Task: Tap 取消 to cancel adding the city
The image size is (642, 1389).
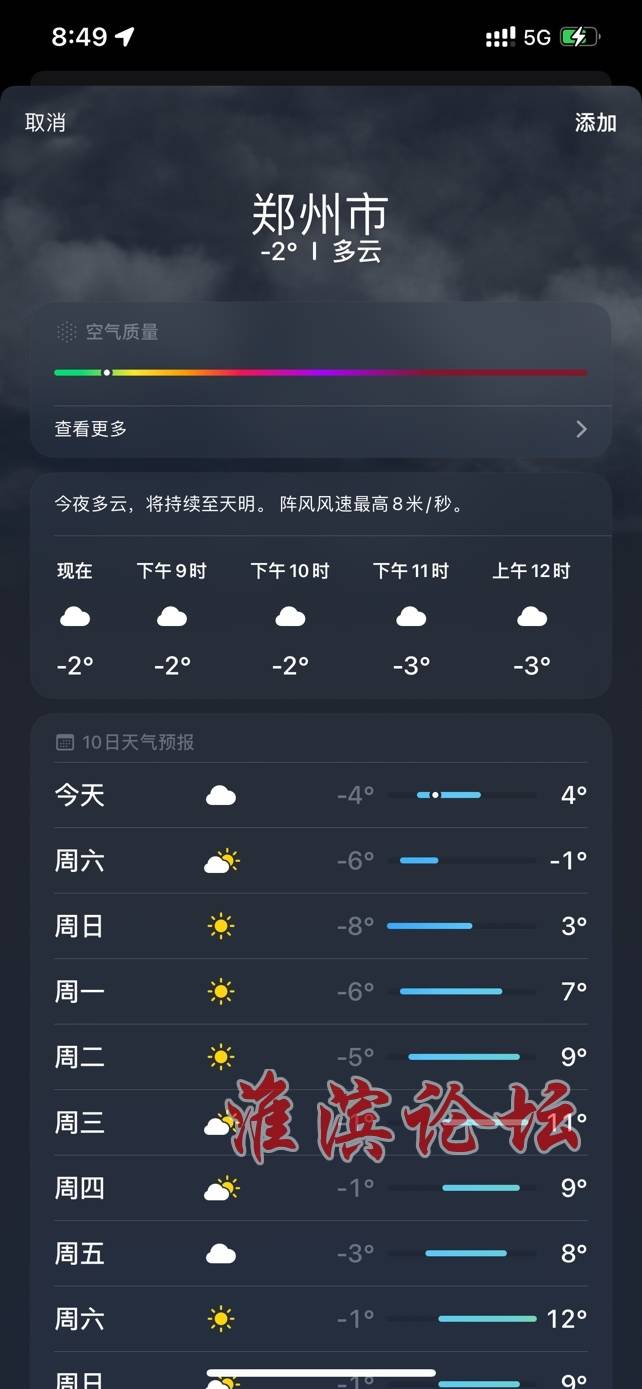Action: 45,122
